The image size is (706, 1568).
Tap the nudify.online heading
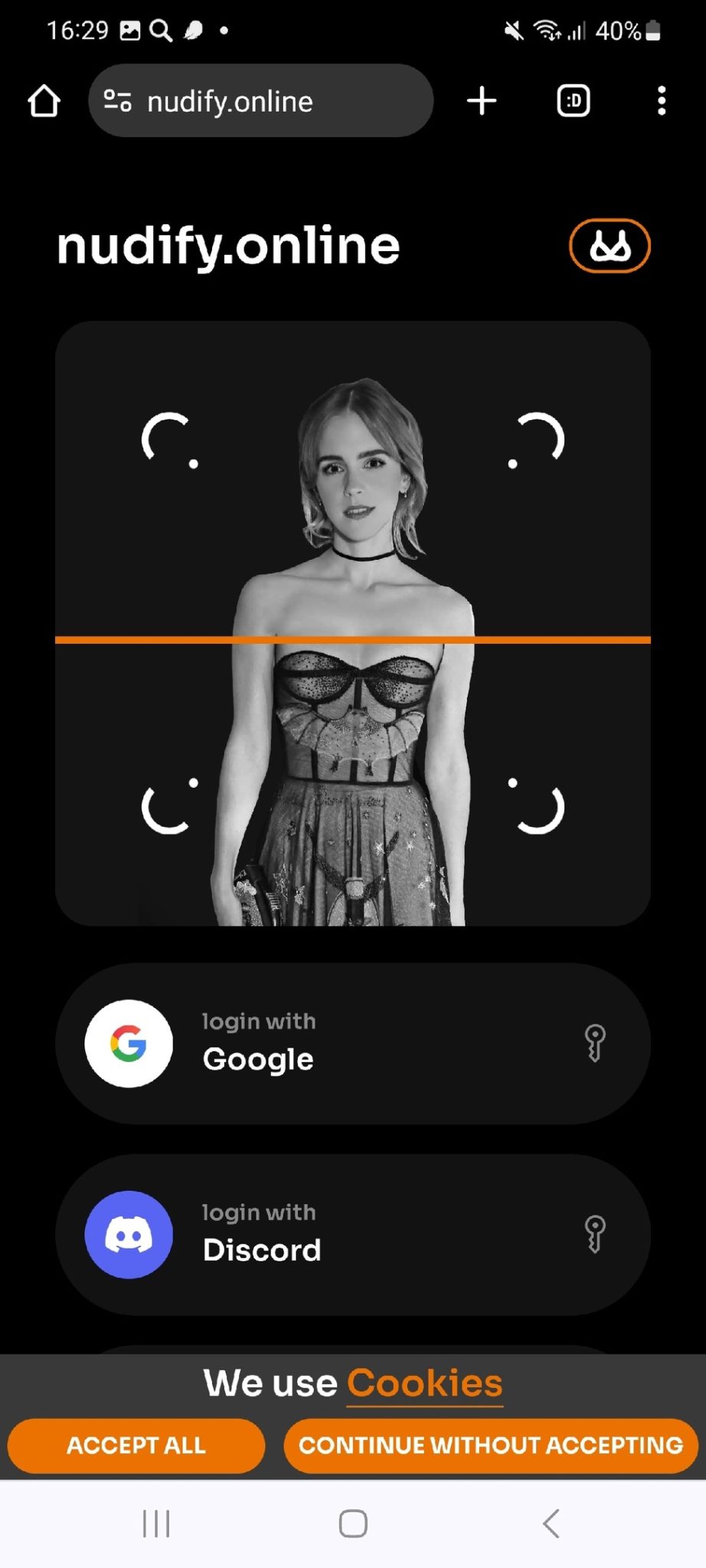coord(227,245)
